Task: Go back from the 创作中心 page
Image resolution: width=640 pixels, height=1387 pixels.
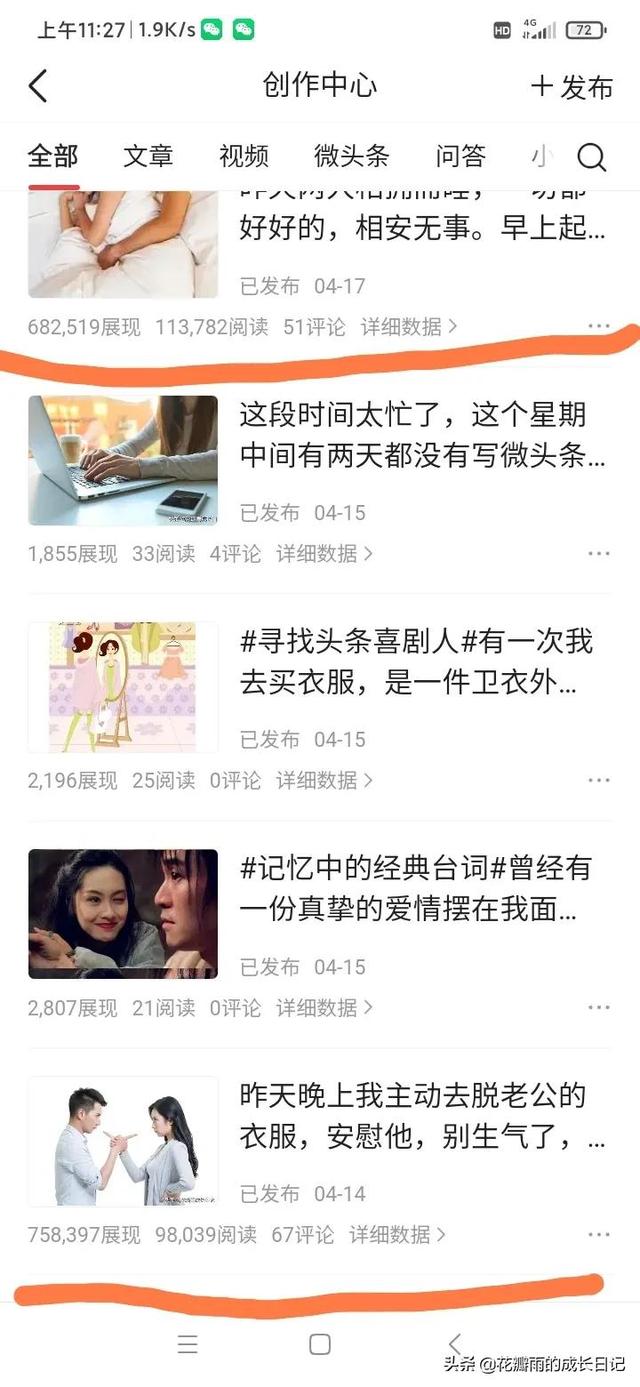Action: pyautogui.click(x=38, y=86)
